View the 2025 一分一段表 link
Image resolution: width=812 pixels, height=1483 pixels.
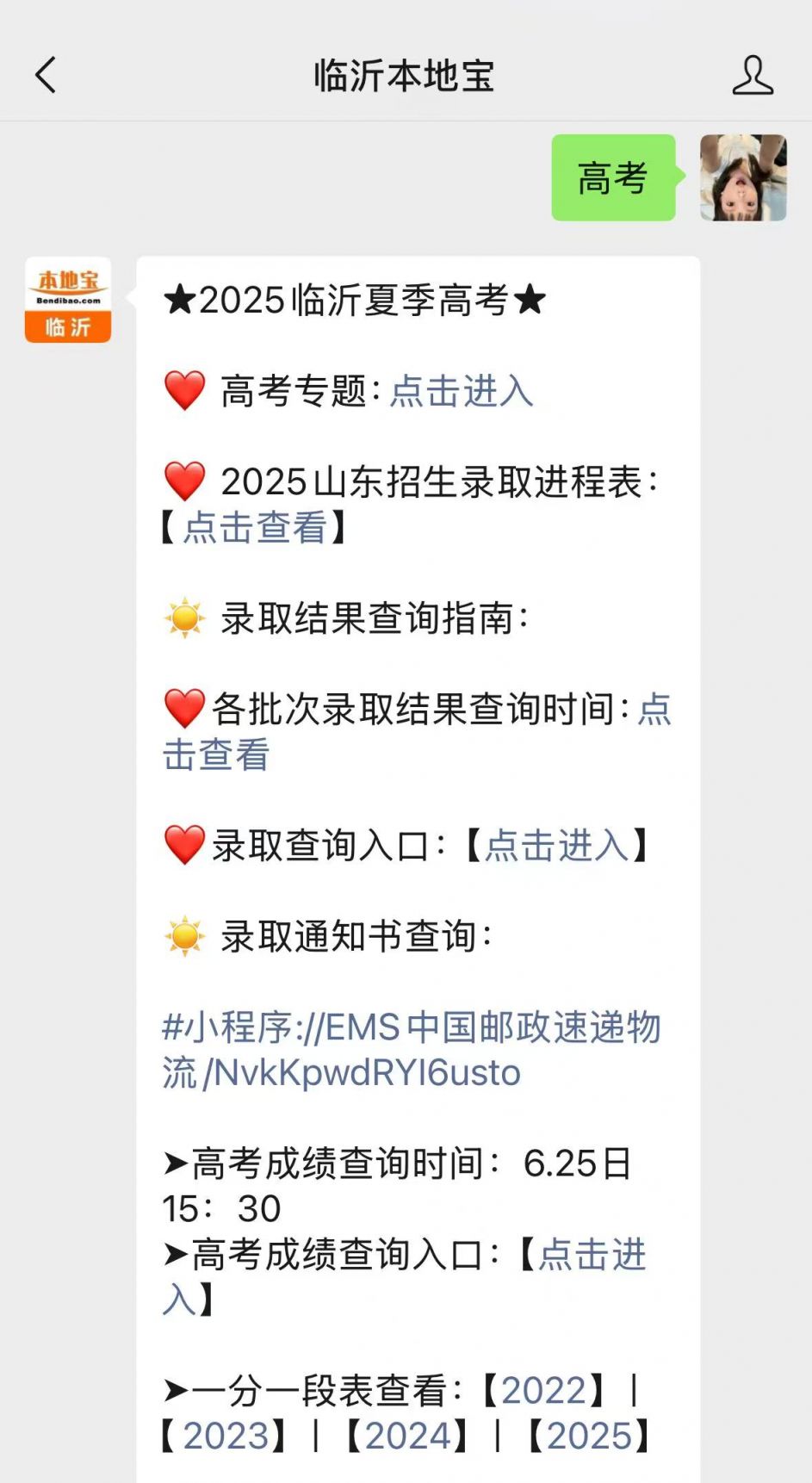(590, 1436)
